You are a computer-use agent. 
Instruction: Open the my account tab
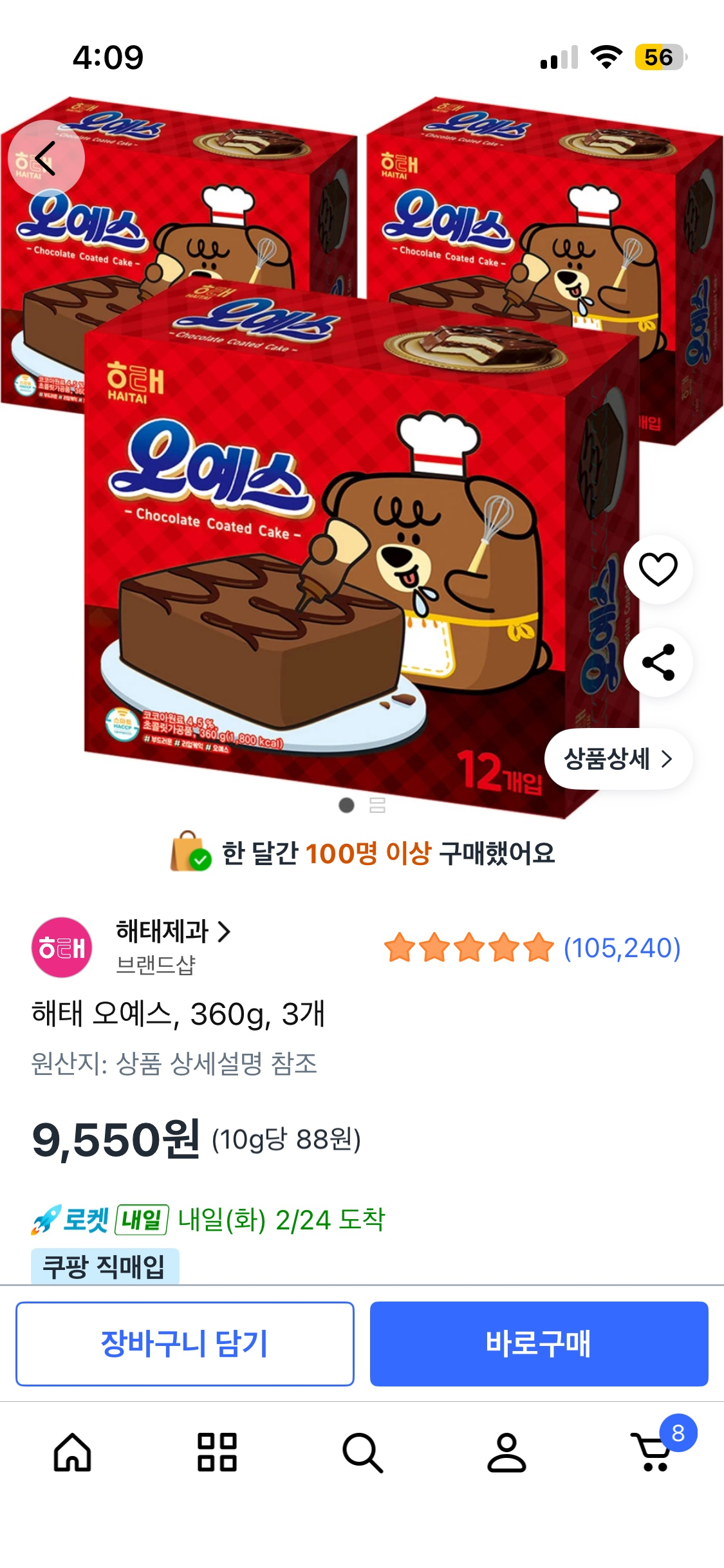(506, 1452)
